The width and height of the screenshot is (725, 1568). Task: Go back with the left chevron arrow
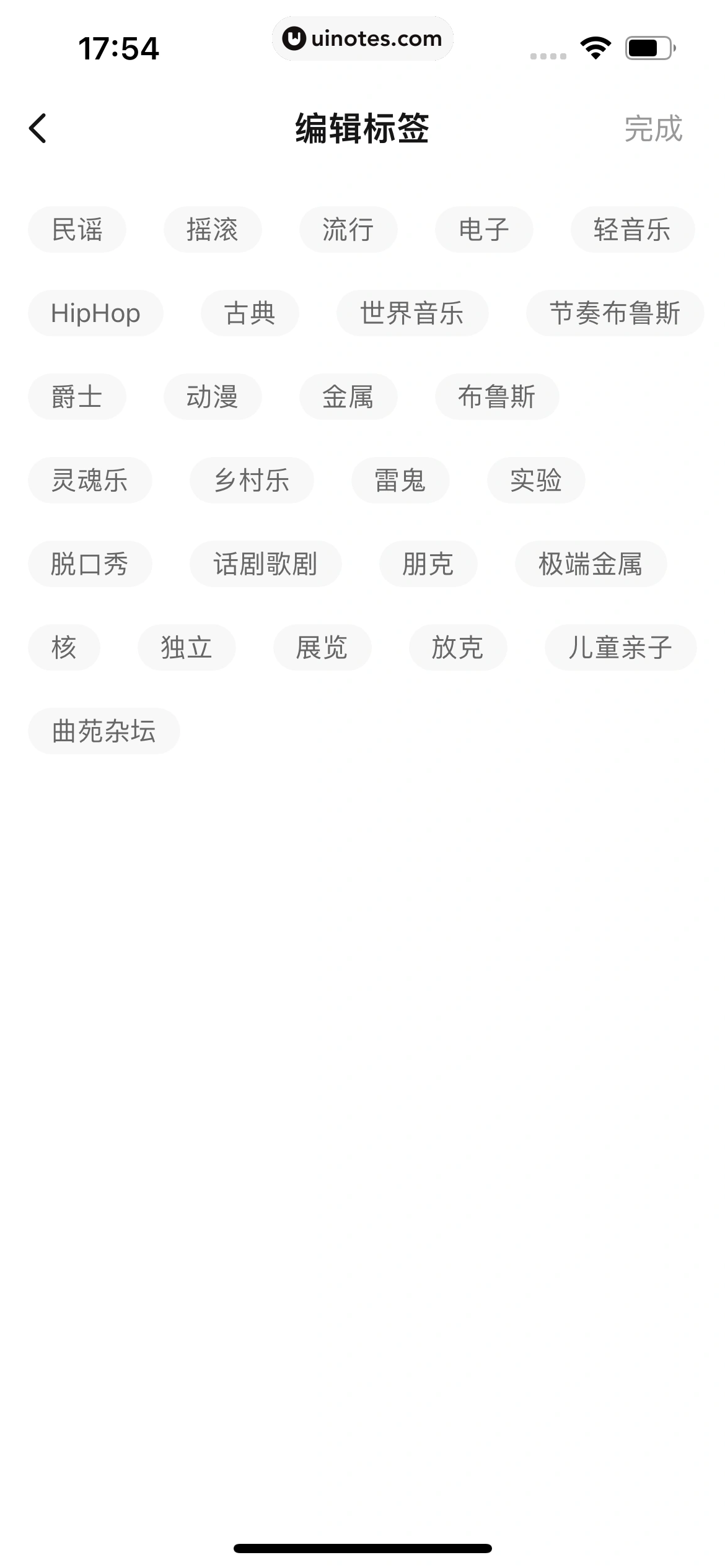coord(38,128)
